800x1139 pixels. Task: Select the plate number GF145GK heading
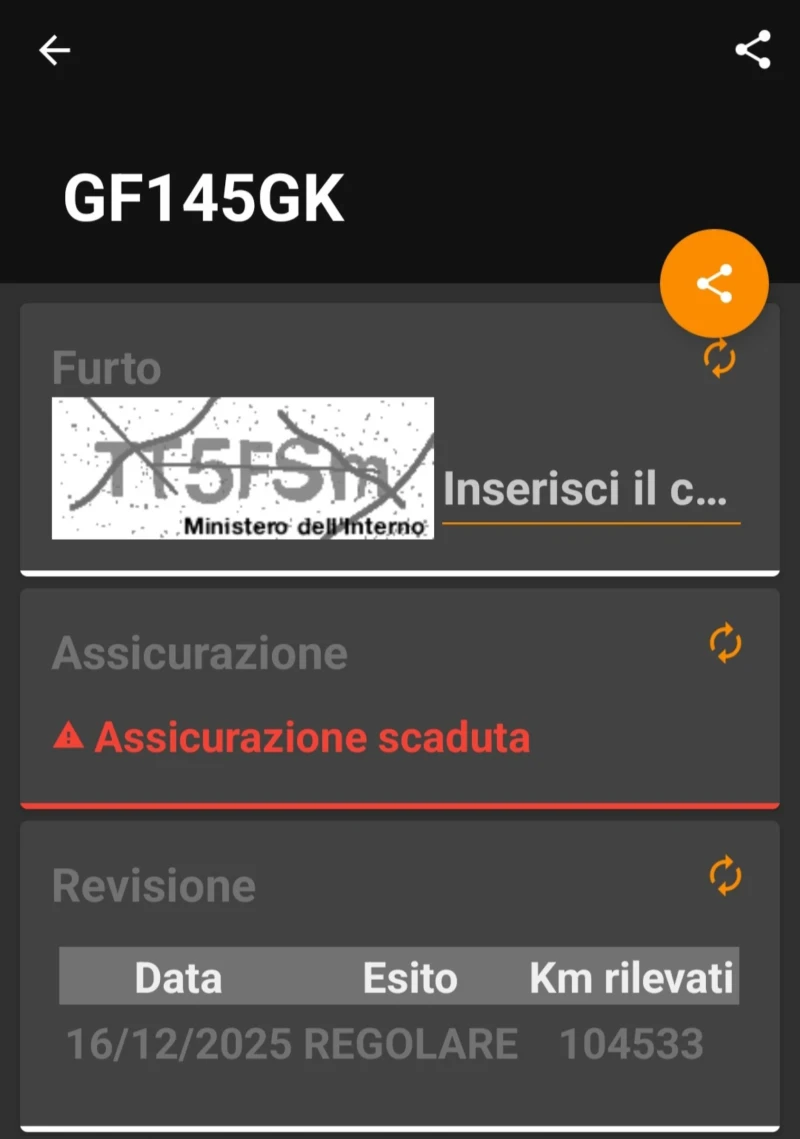pos(205,197)
